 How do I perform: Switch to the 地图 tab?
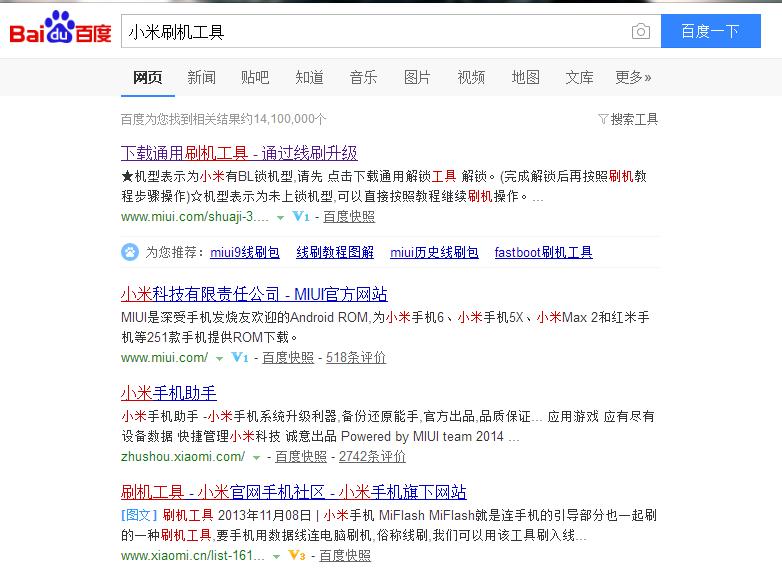525,77
